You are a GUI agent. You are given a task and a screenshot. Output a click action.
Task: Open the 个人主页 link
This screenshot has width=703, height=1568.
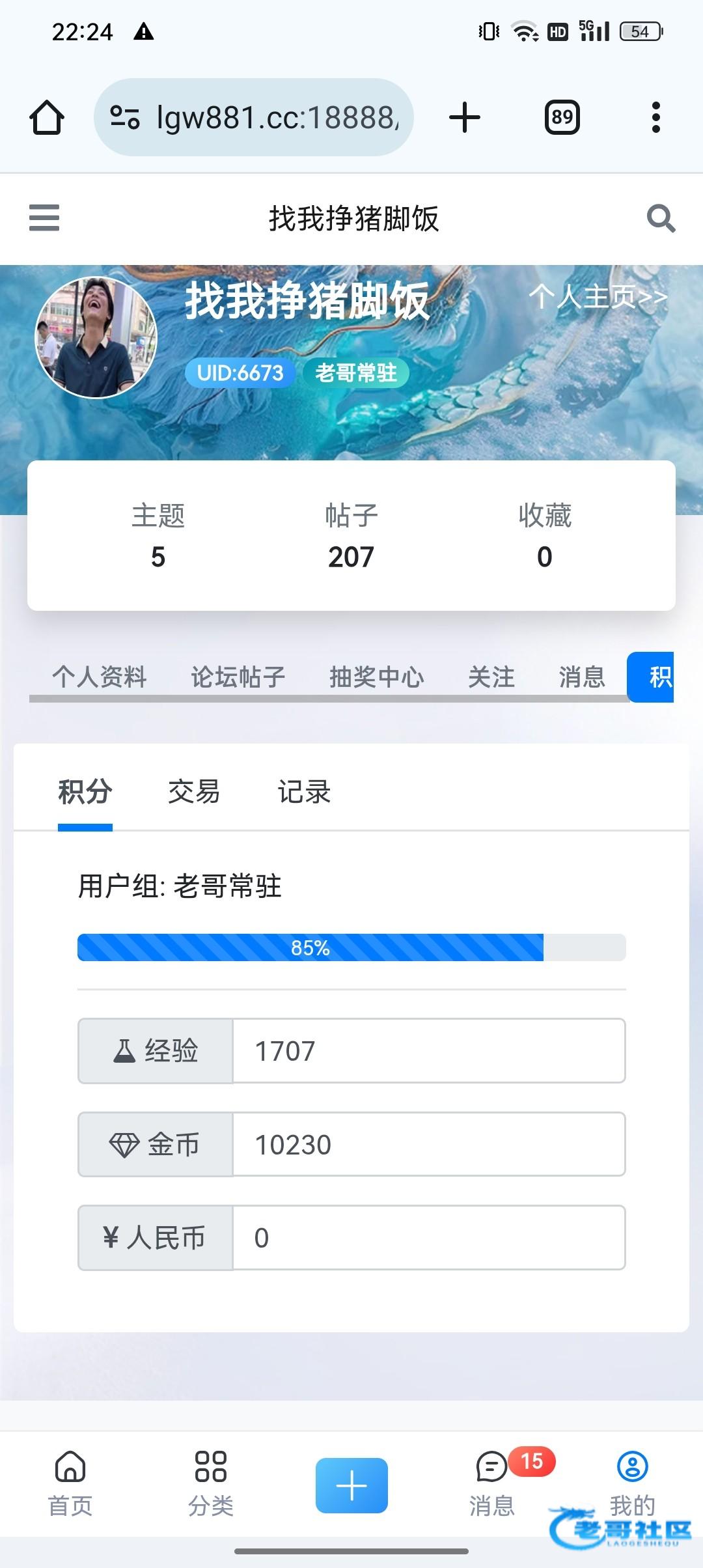(598, 297)
